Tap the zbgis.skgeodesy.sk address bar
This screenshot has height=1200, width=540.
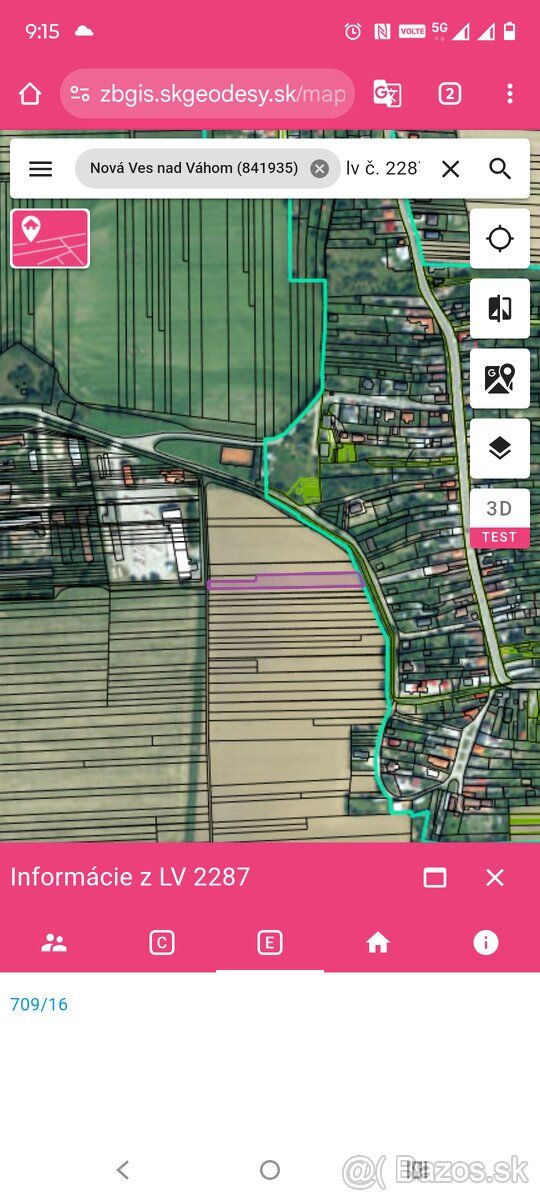coord(208,94)
